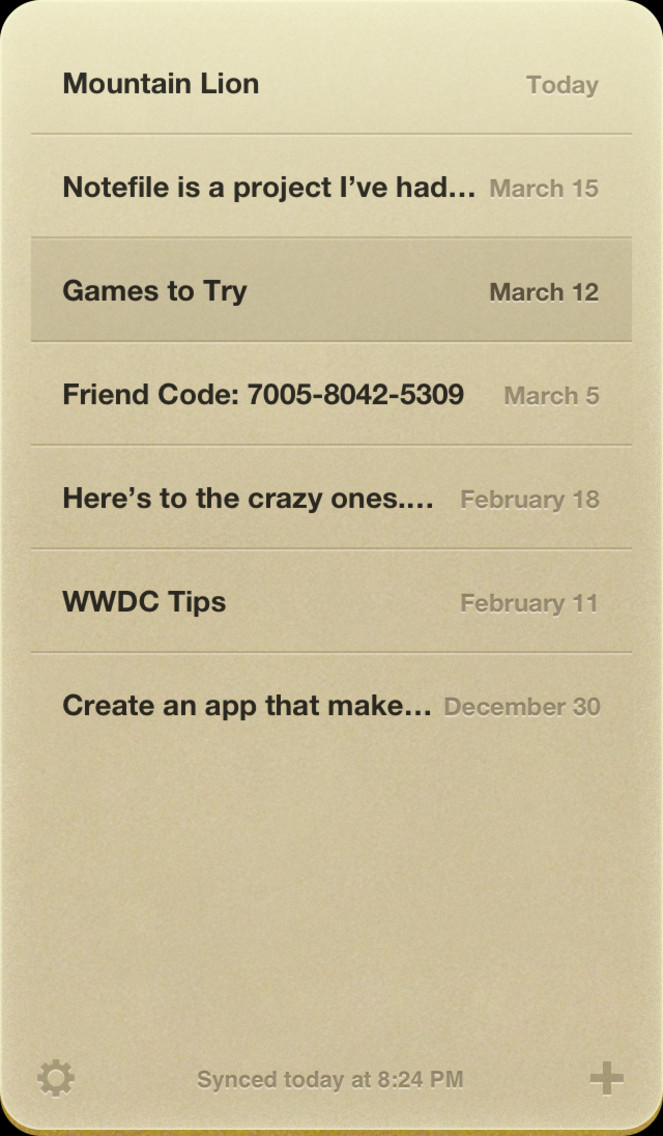
Task: Open the Mountain Lion note
Action: pos(331,84)
